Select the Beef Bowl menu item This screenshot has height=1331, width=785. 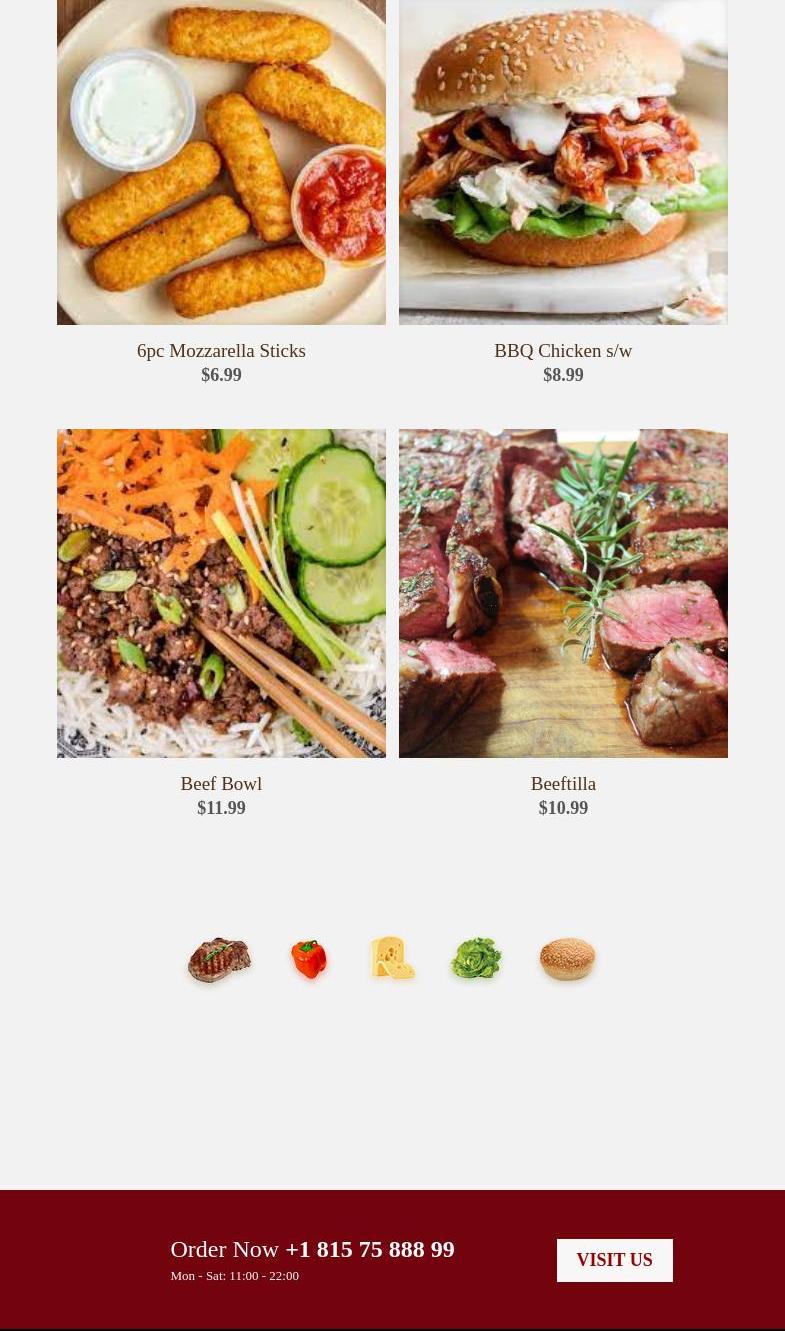pyautogui.click(x=221, y=784)
